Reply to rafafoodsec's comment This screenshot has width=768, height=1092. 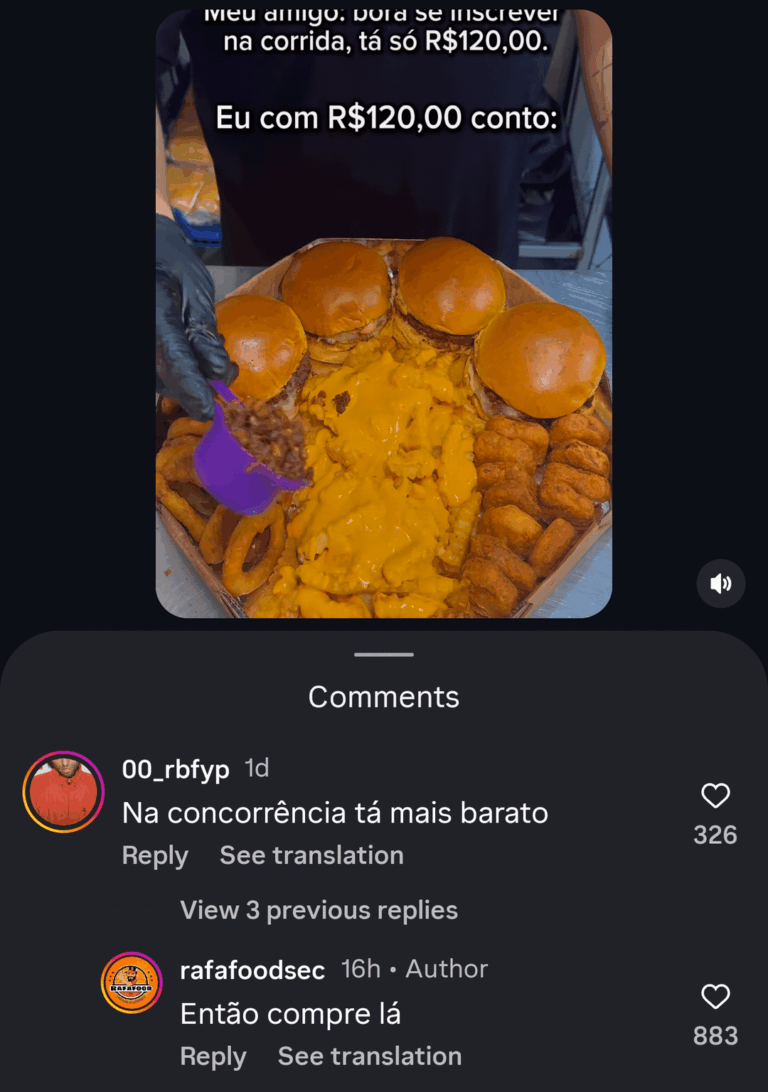[213, 1057]
